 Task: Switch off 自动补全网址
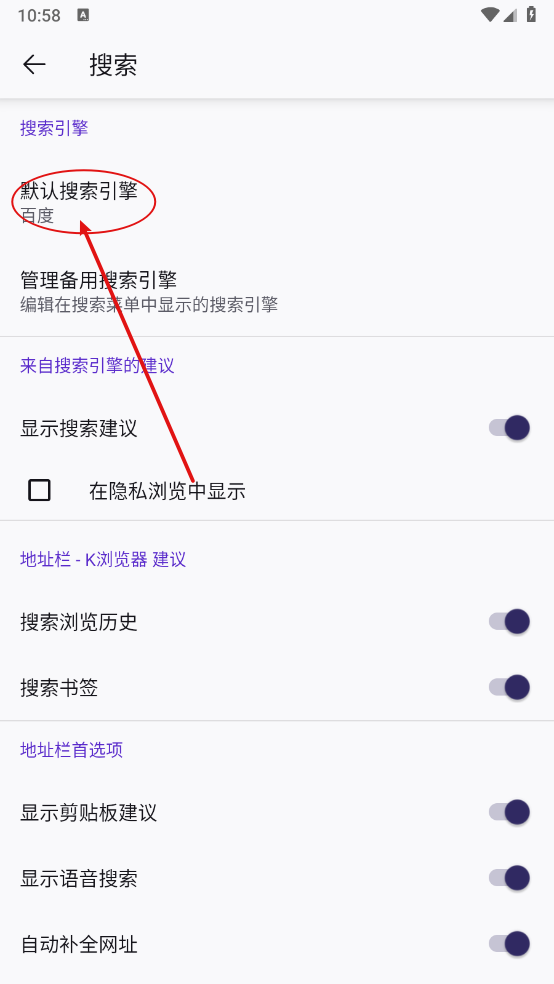point(509,943)
